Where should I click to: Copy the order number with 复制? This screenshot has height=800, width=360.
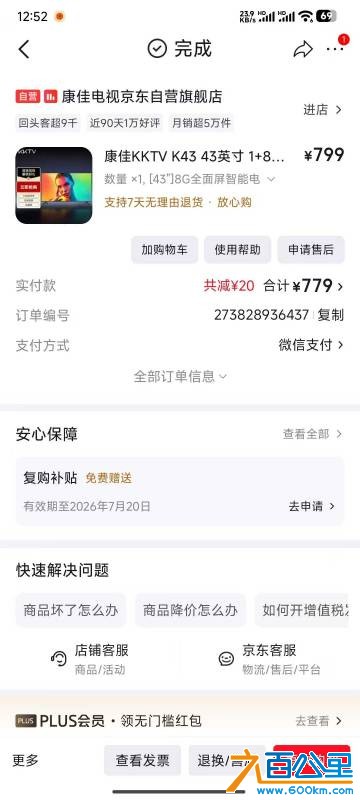(330, 315)
